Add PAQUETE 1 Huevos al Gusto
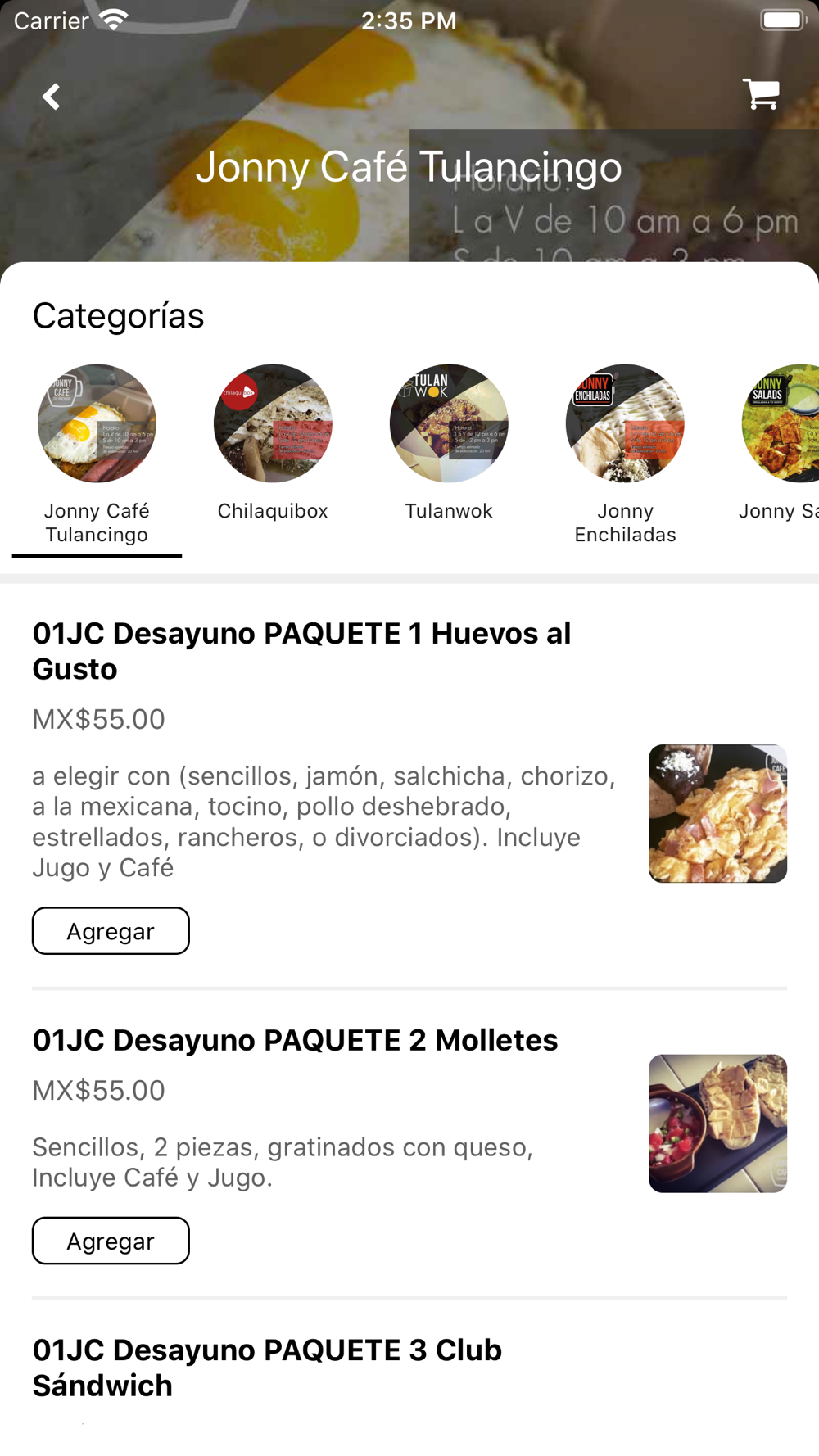819x1456 pixels. click(x=111, y=931)
